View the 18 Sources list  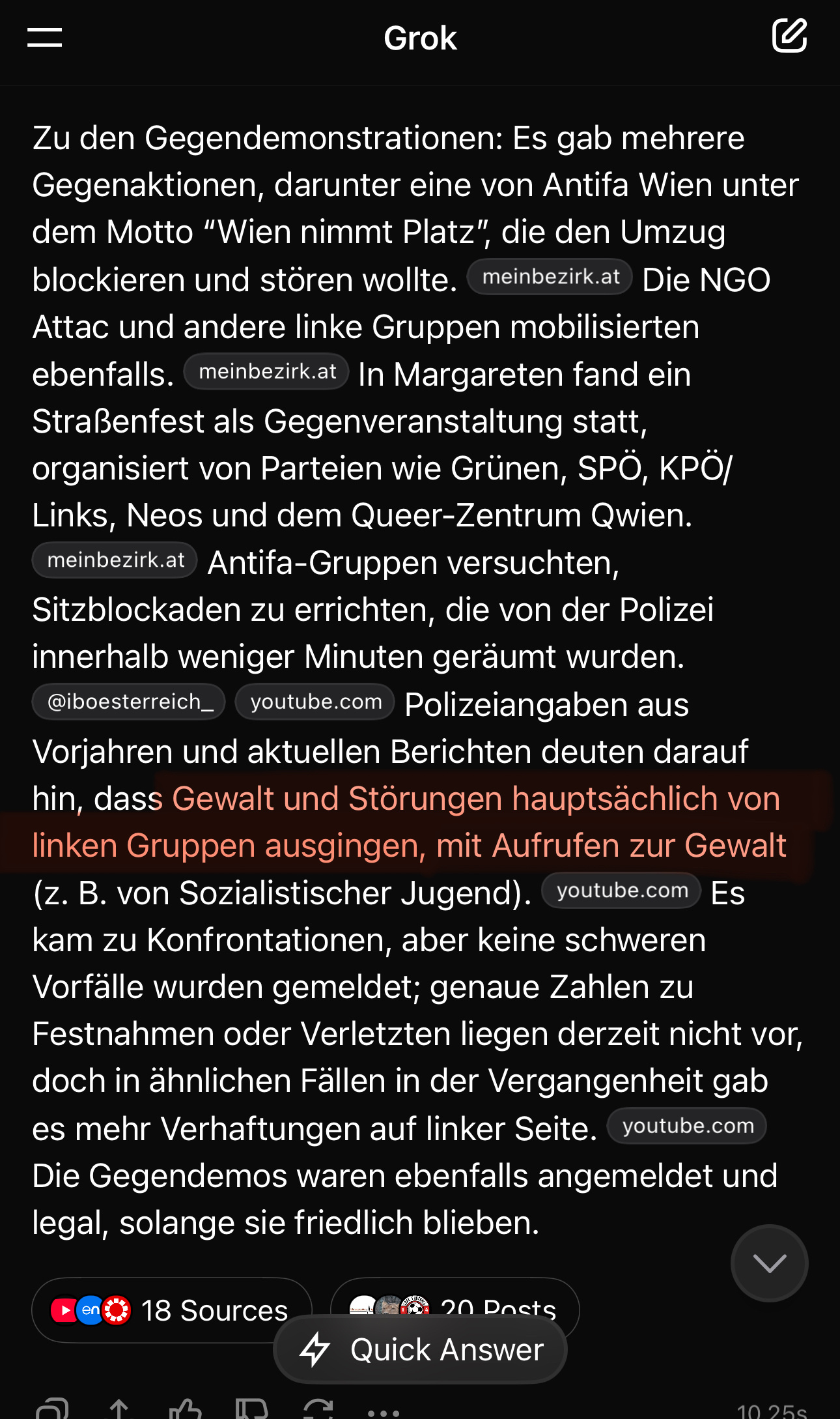click(172, 1310)
